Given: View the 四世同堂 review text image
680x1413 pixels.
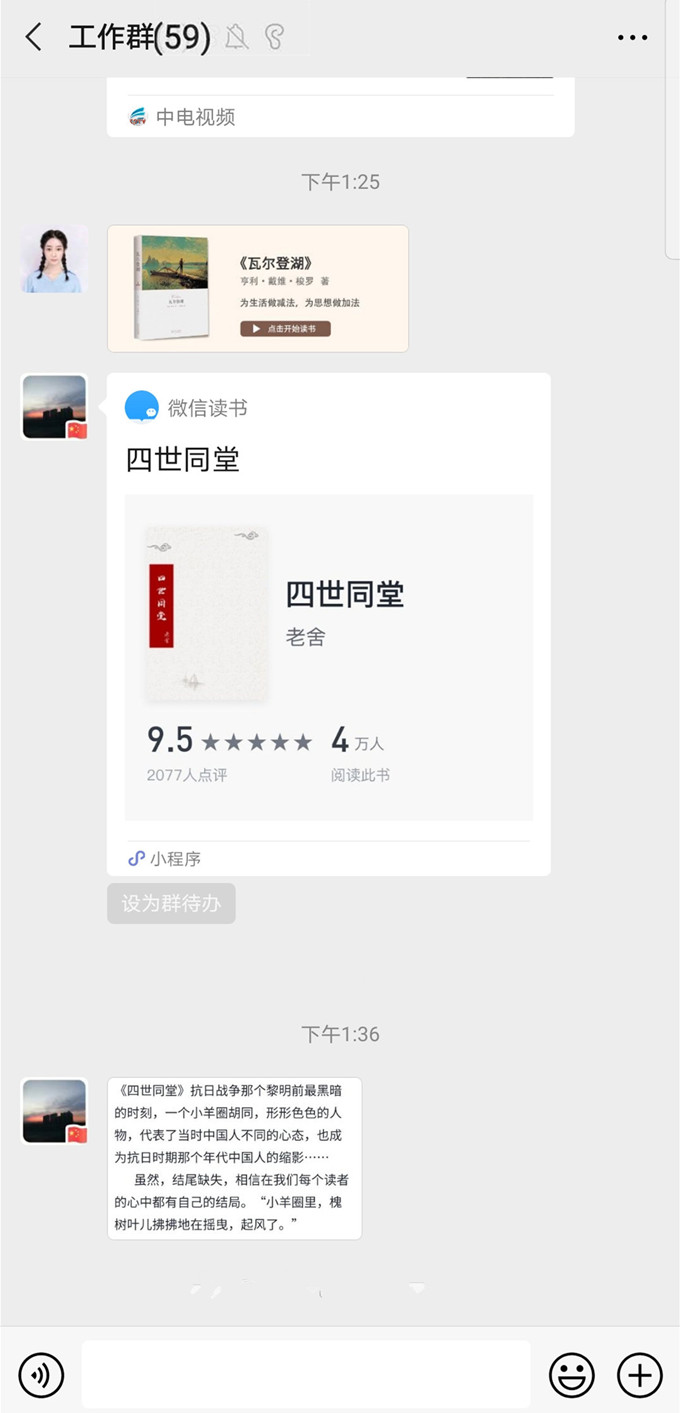Looking at the screenshot, I should click(x=234, y=1158).
